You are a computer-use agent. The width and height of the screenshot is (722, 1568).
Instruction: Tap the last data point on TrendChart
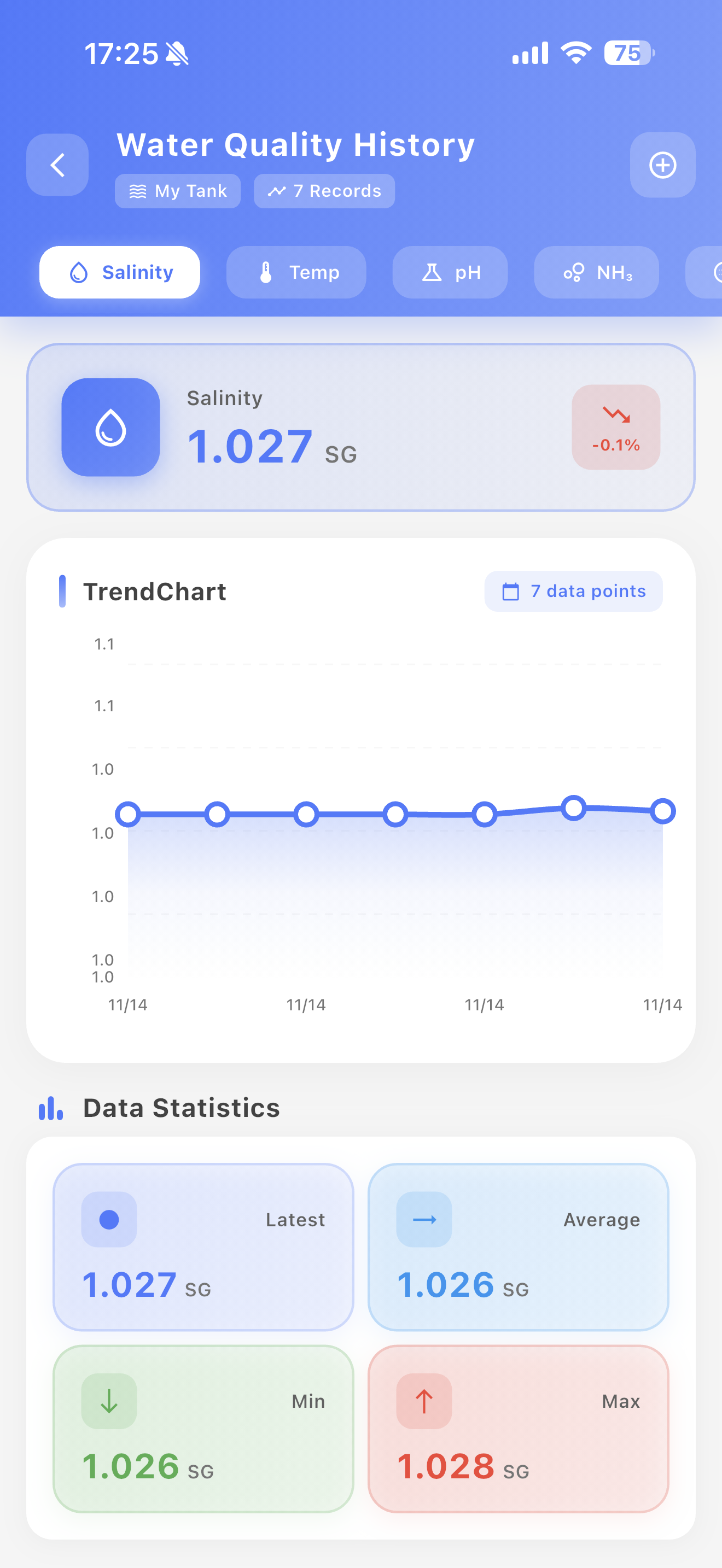coord(662,811)
